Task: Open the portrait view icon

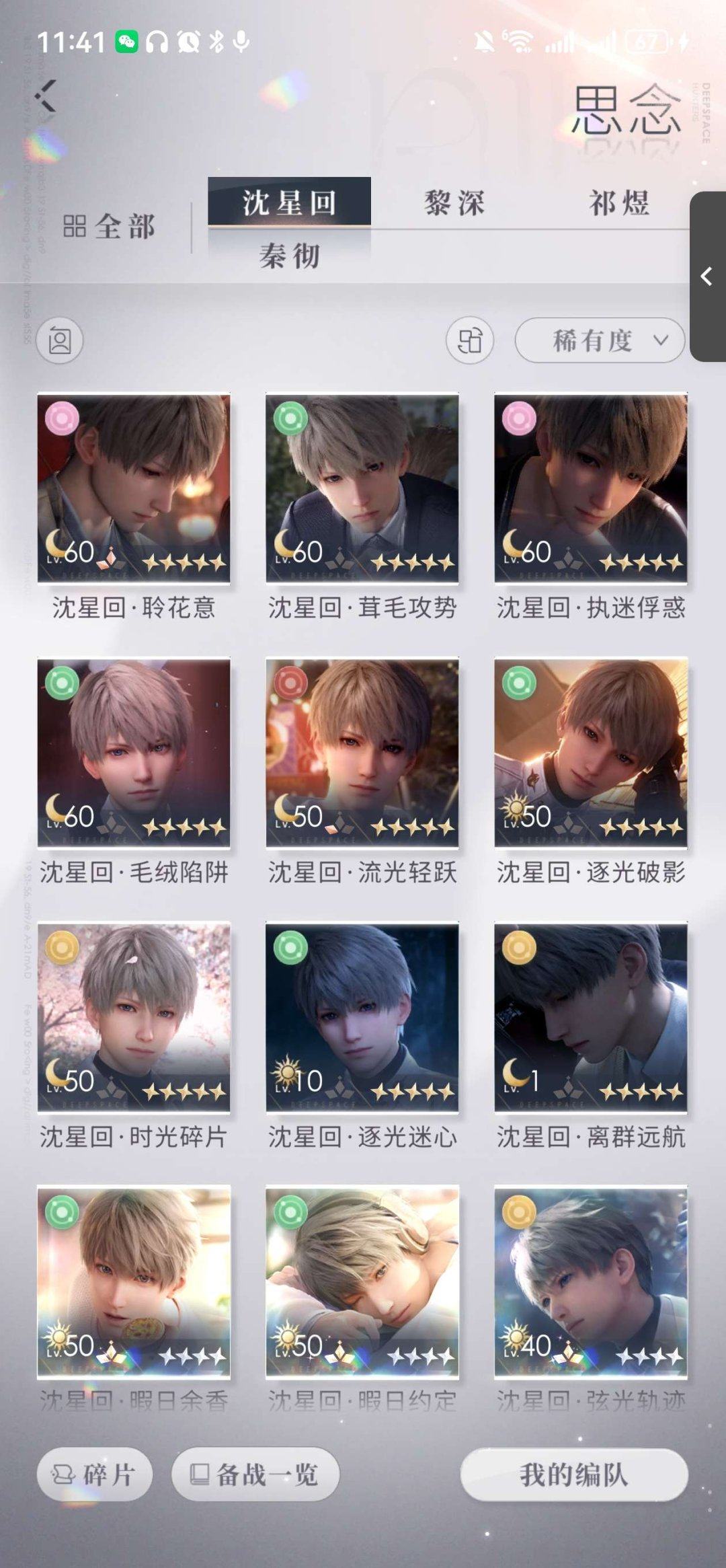Action: [x=60, y=341]
